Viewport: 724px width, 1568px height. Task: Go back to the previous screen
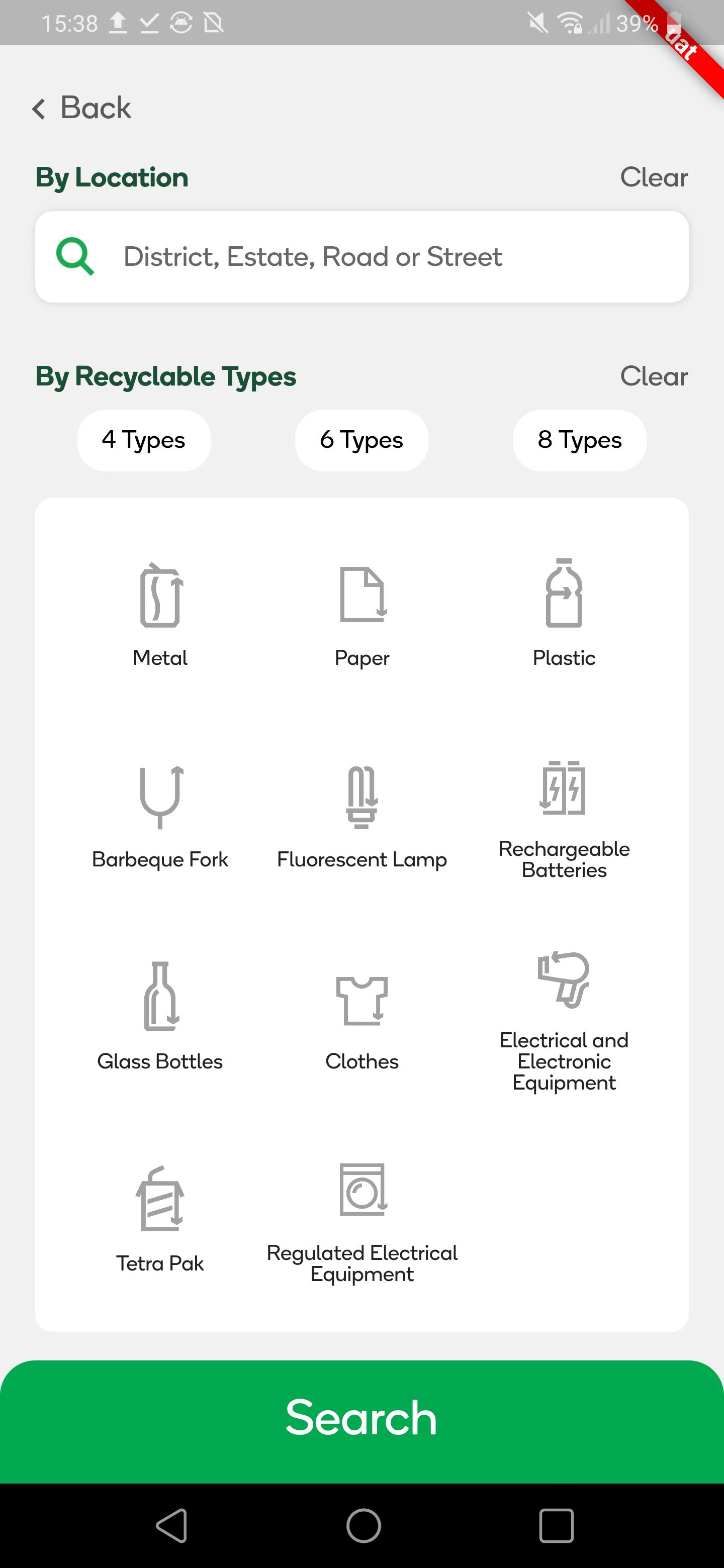click(81, 109)
